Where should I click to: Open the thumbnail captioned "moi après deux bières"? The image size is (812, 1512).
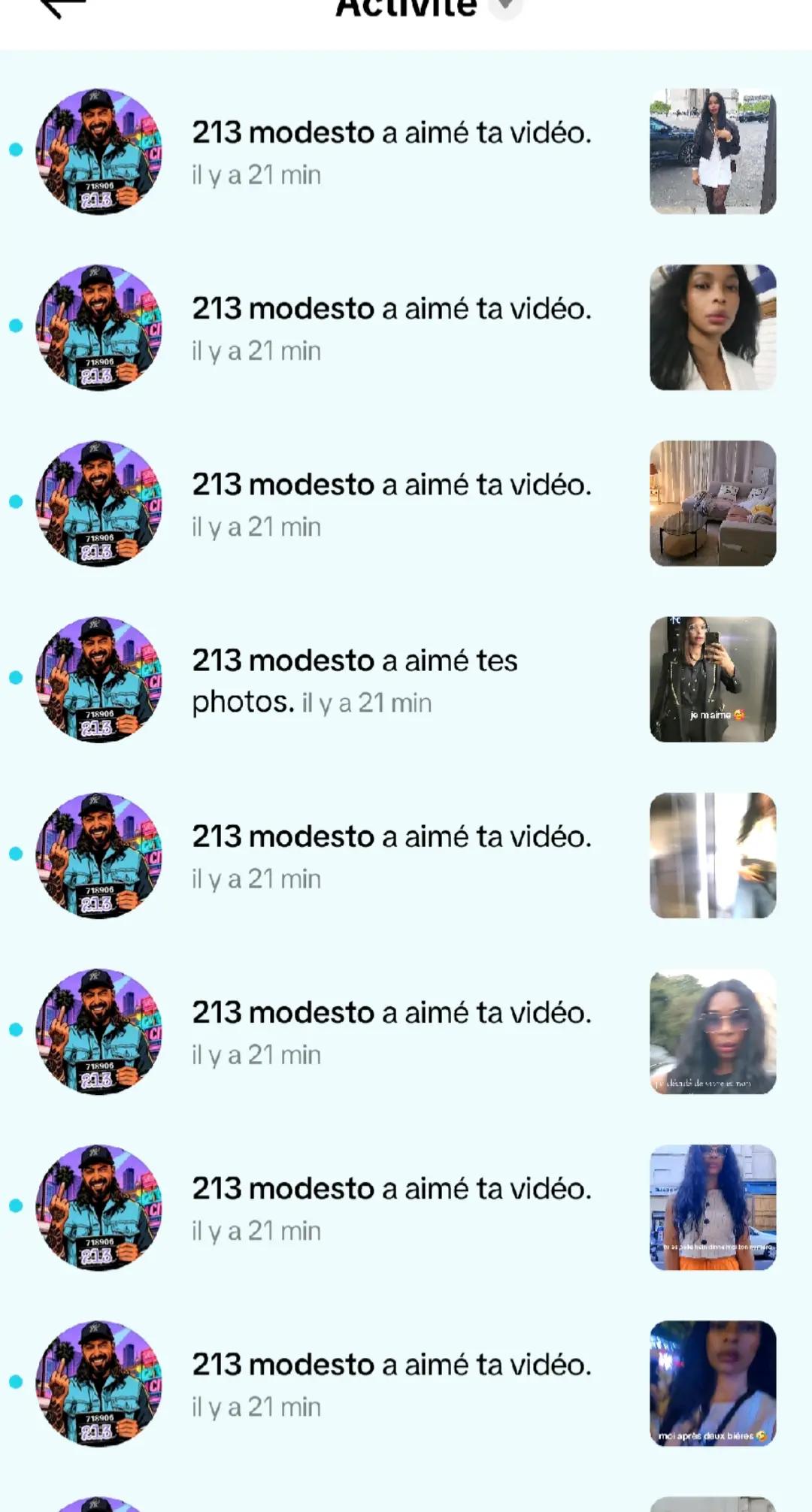[712, 1383]
